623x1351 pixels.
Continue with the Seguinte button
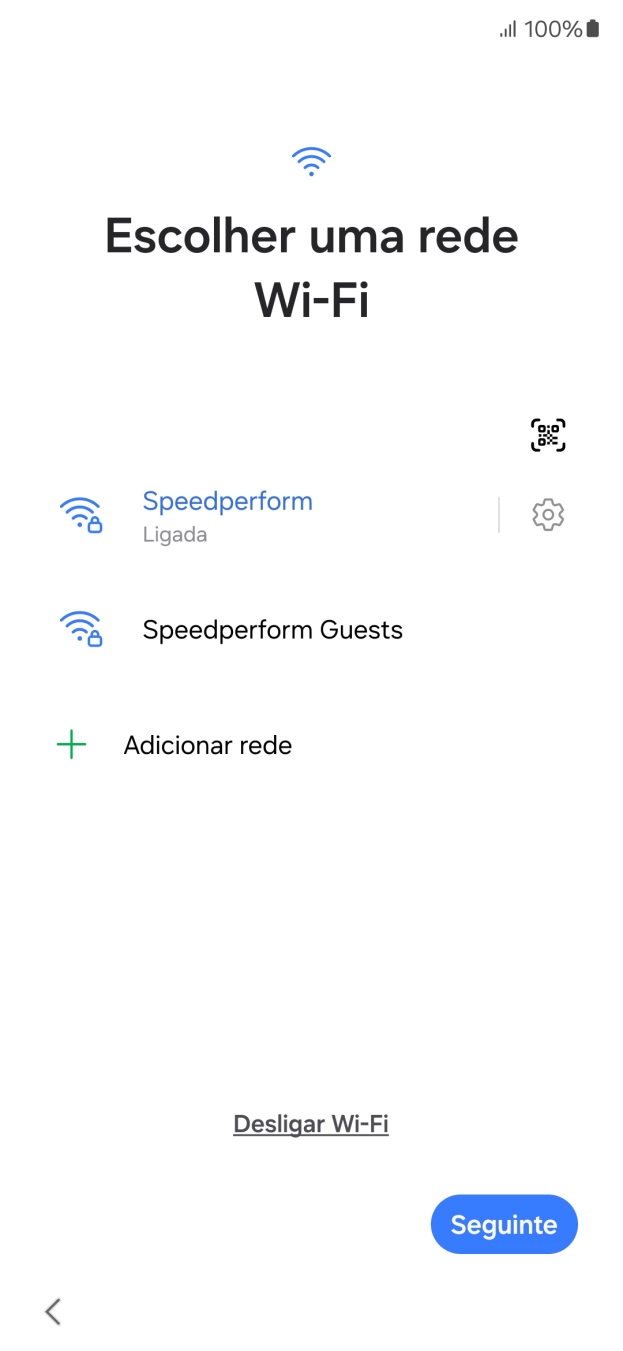pyautogui.click(x=504, y=1224)
